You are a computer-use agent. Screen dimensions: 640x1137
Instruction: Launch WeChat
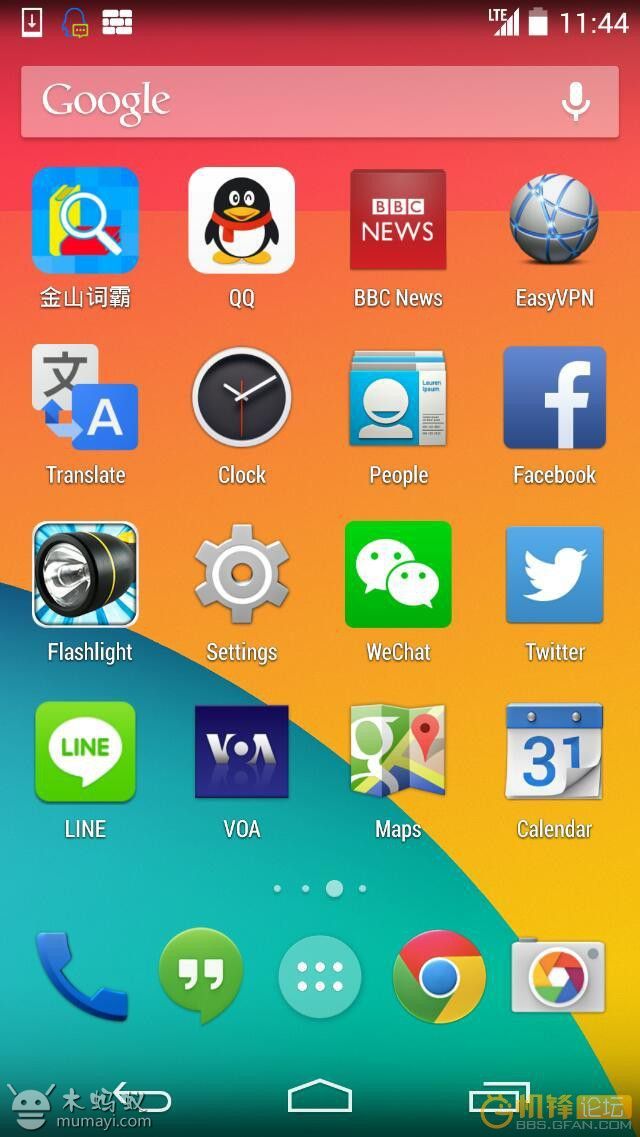coord(398,574)
